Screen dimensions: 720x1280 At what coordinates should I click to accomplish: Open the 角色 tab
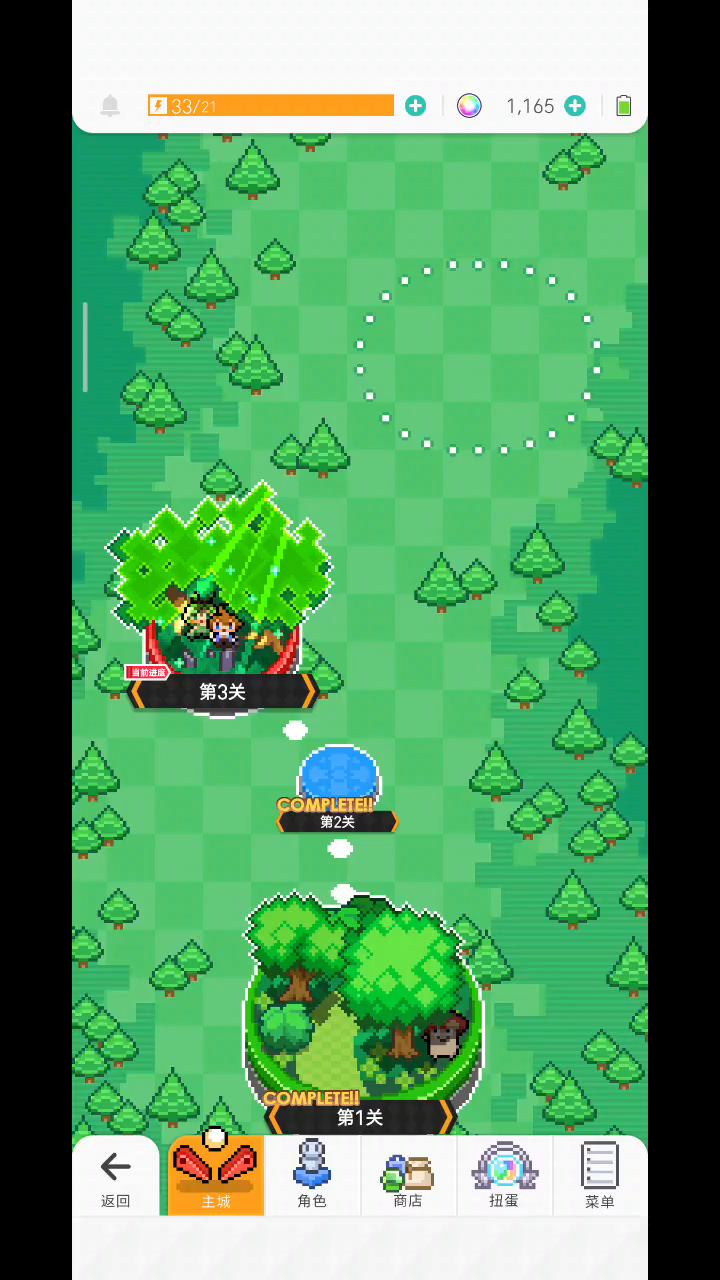312,1176
